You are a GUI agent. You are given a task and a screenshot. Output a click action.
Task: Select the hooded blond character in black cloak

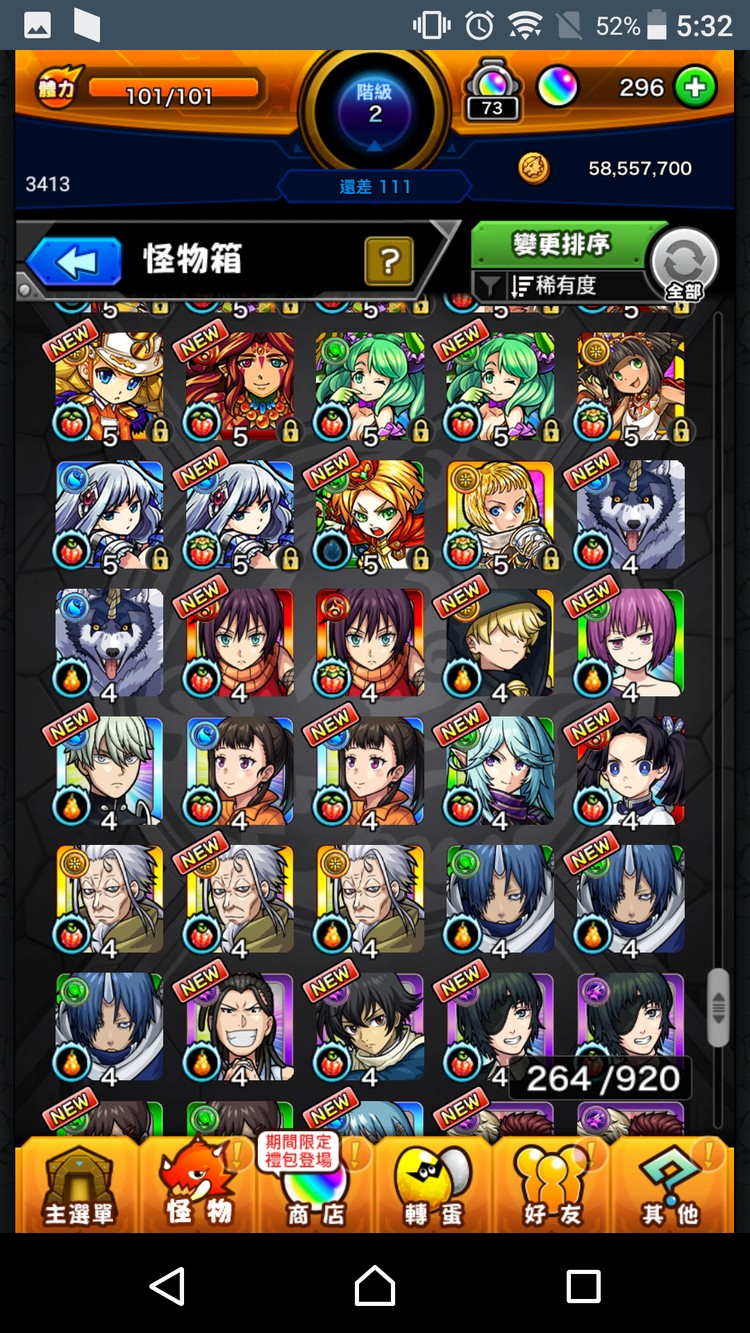point(500,643)
